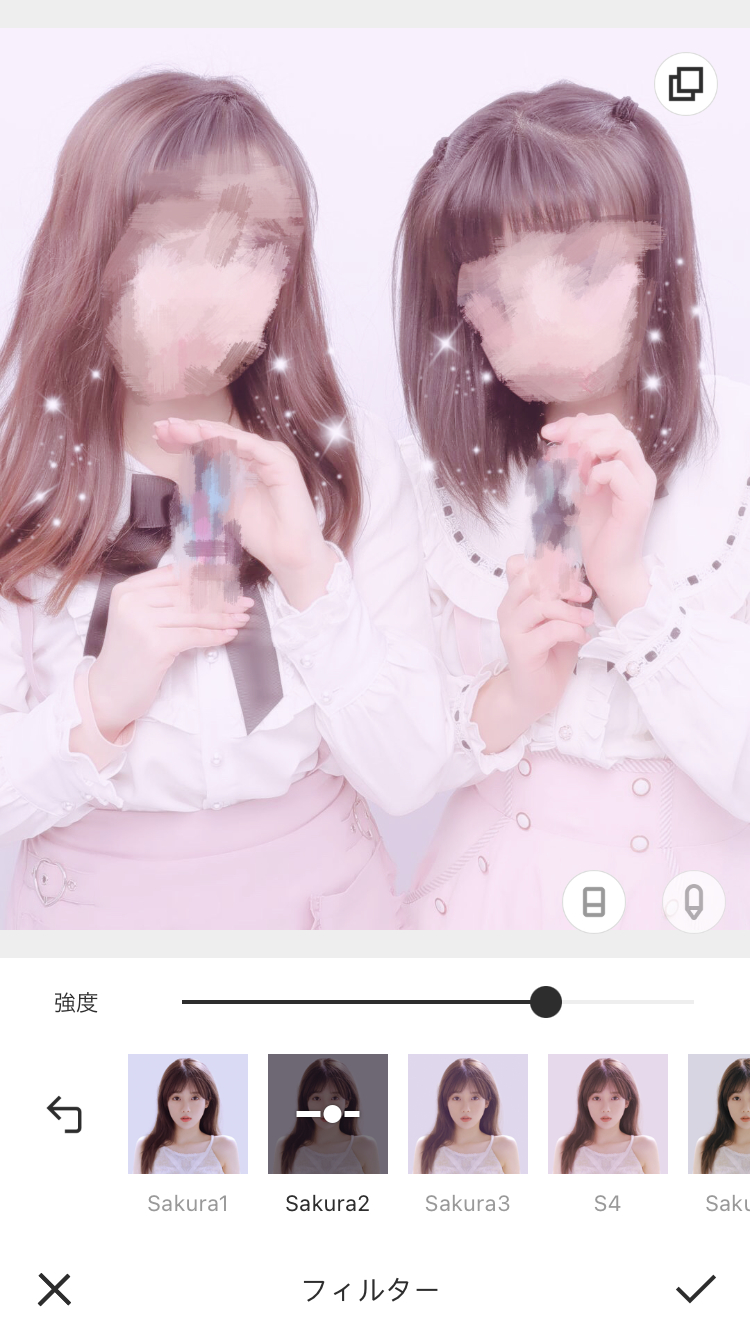Tap the undo arrow beside filters
The height and width of the screenshot is (1334, 750).
tap(64, 1114)
